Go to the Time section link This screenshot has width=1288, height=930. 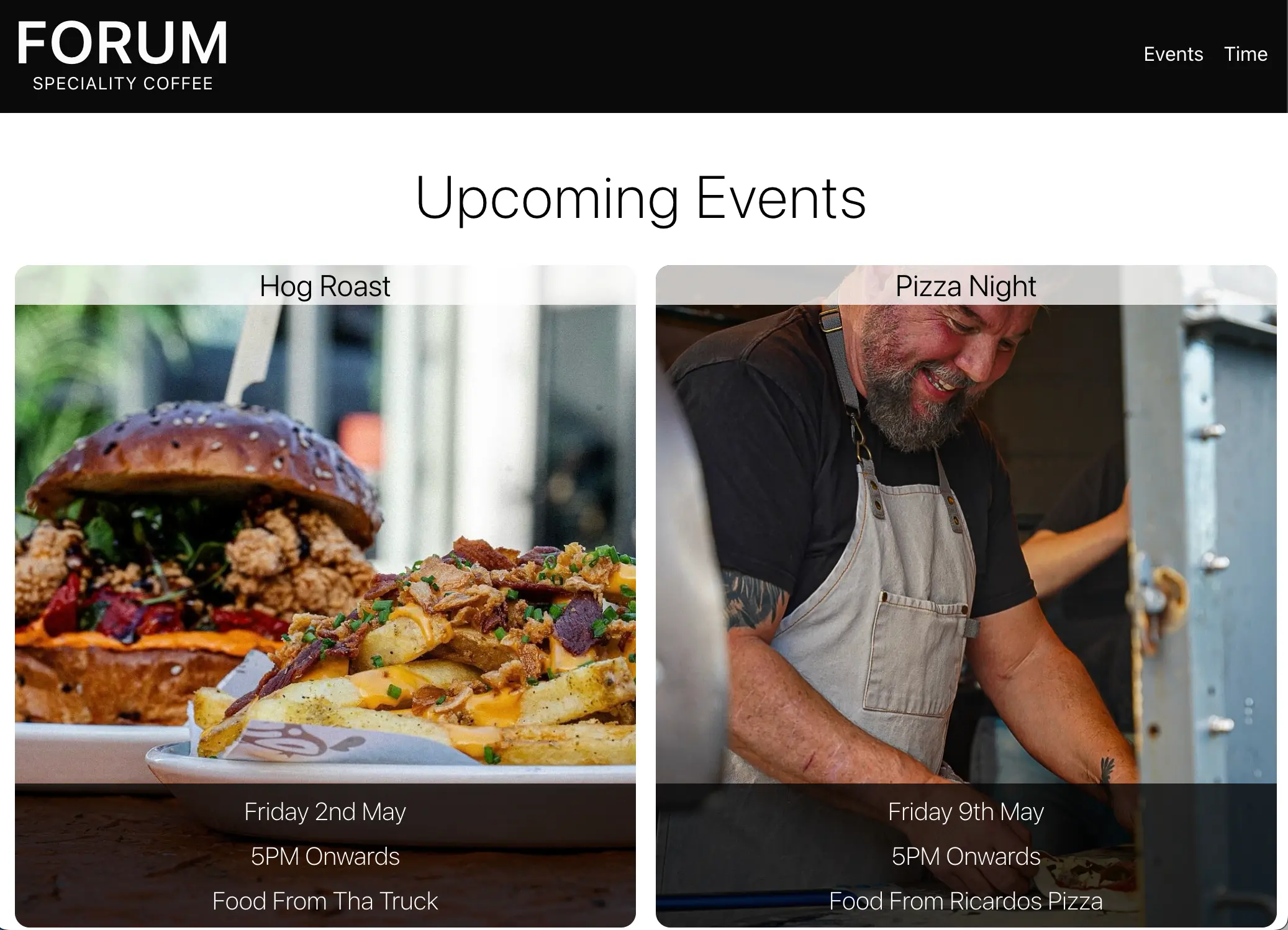(x=1245, y=54)
